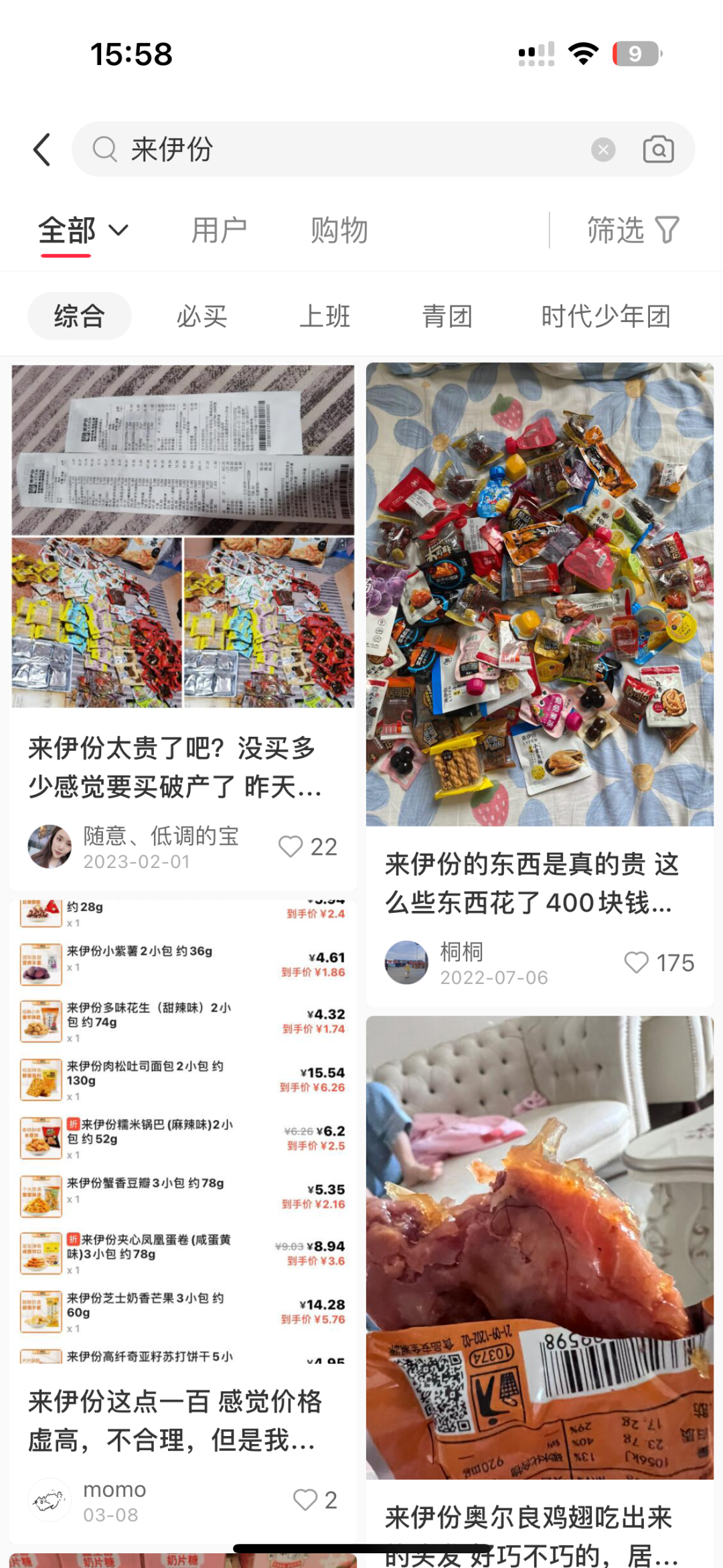The height and width of the screenshot is (1568, 723).
Task: Like the post by momo
Action: (x=305, y=1500)
